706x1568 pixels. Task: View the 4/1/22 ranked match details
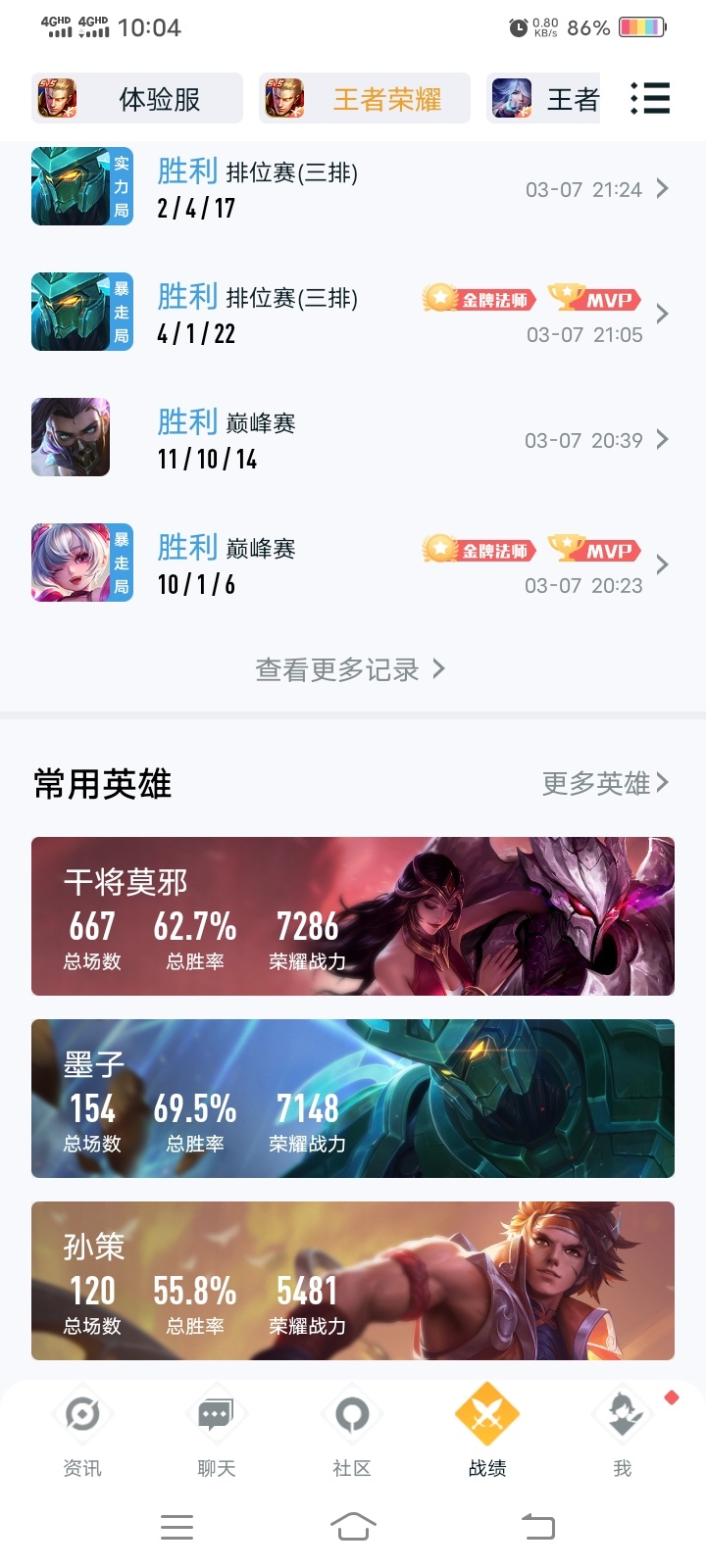353,314
